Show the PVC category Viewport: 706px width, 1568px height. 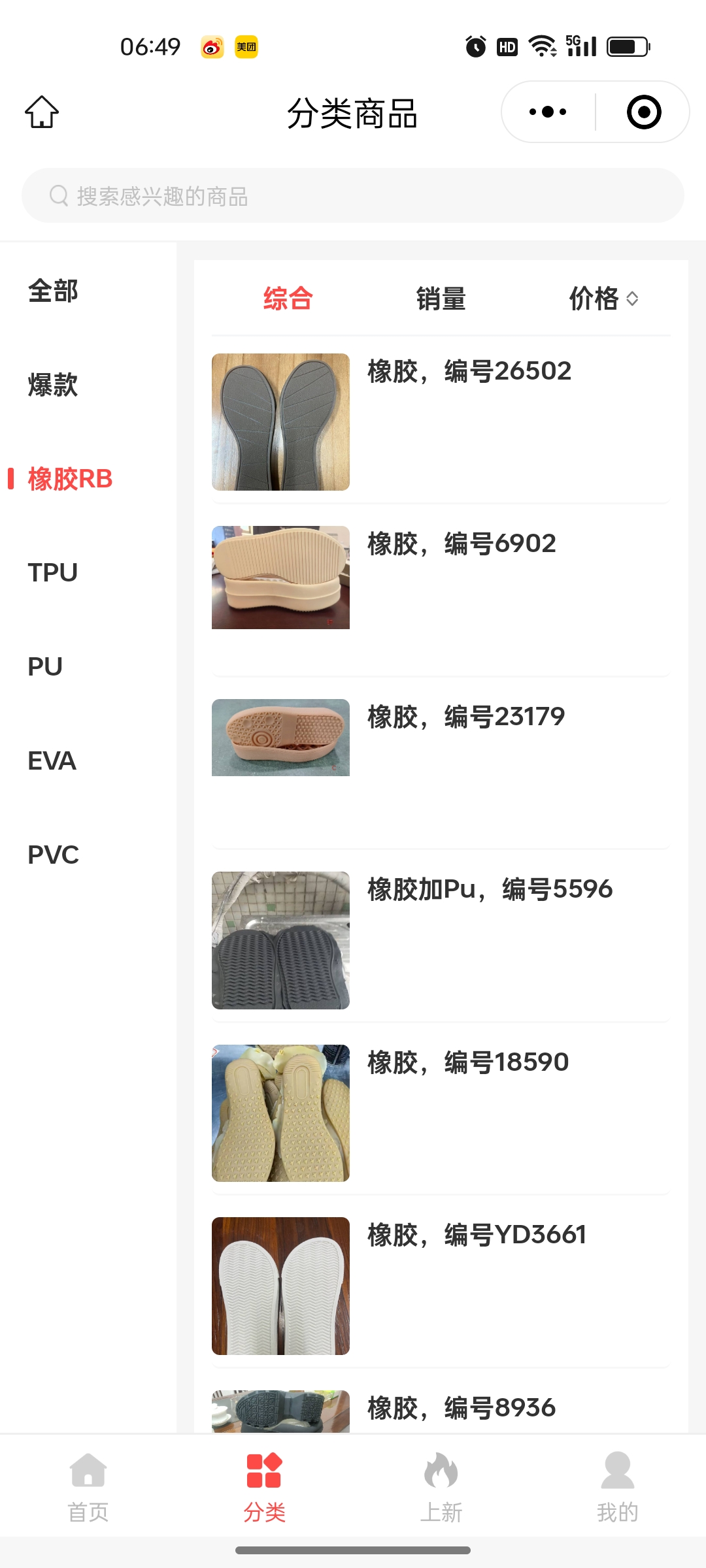53,855
